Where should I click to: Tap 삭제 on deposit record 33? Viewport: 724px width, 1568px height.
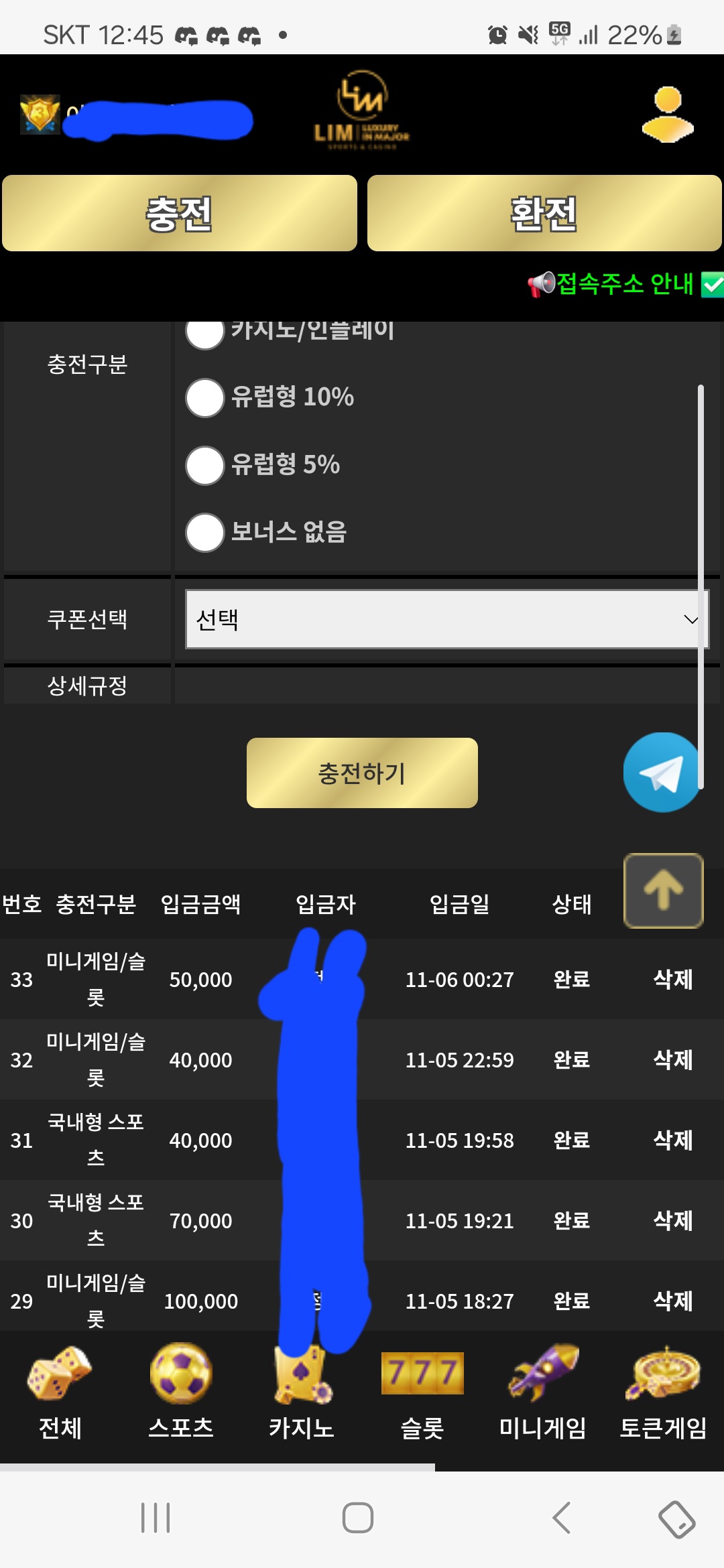(672, 979)
